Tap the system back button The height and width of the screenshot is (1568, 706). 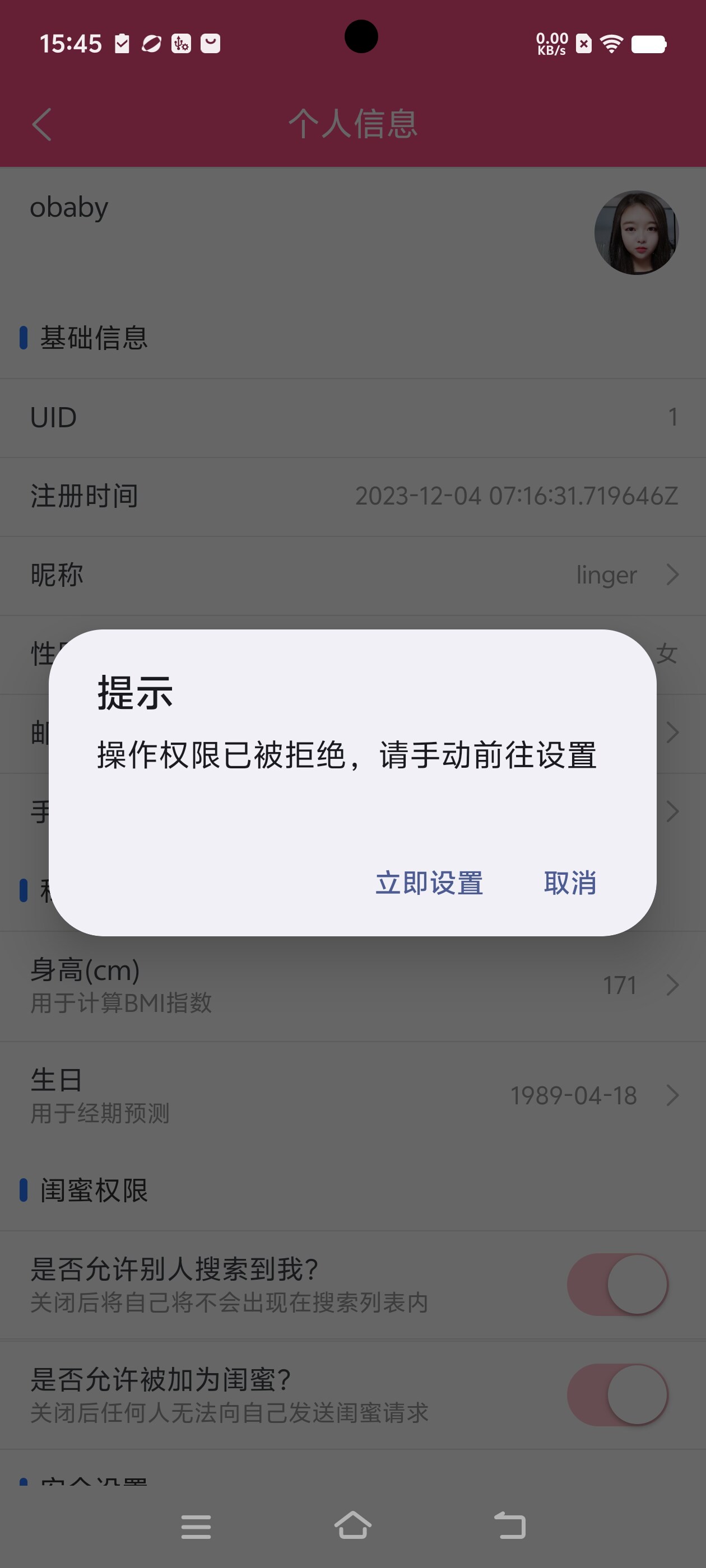click(x=509, y=1525)
